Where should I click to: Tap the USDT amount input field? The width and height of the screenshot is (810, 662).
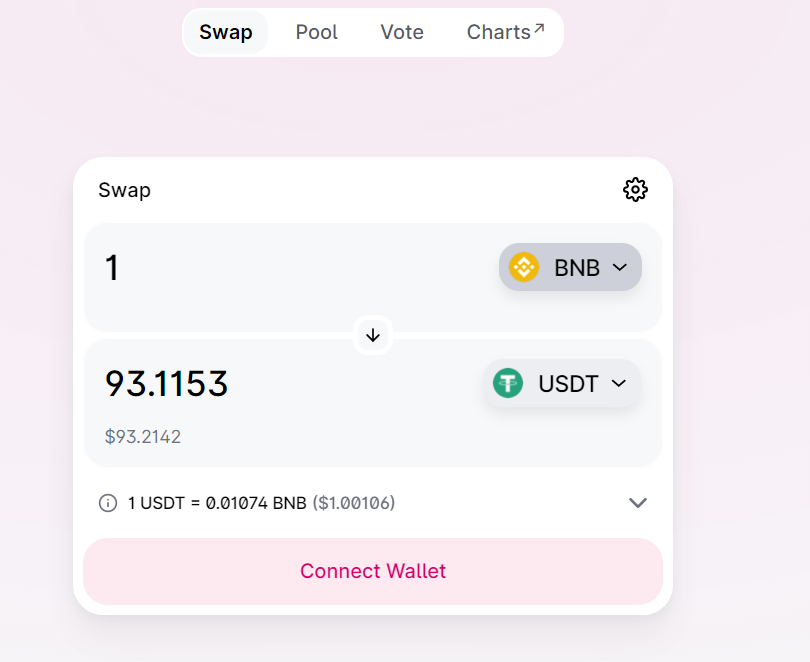280,384
